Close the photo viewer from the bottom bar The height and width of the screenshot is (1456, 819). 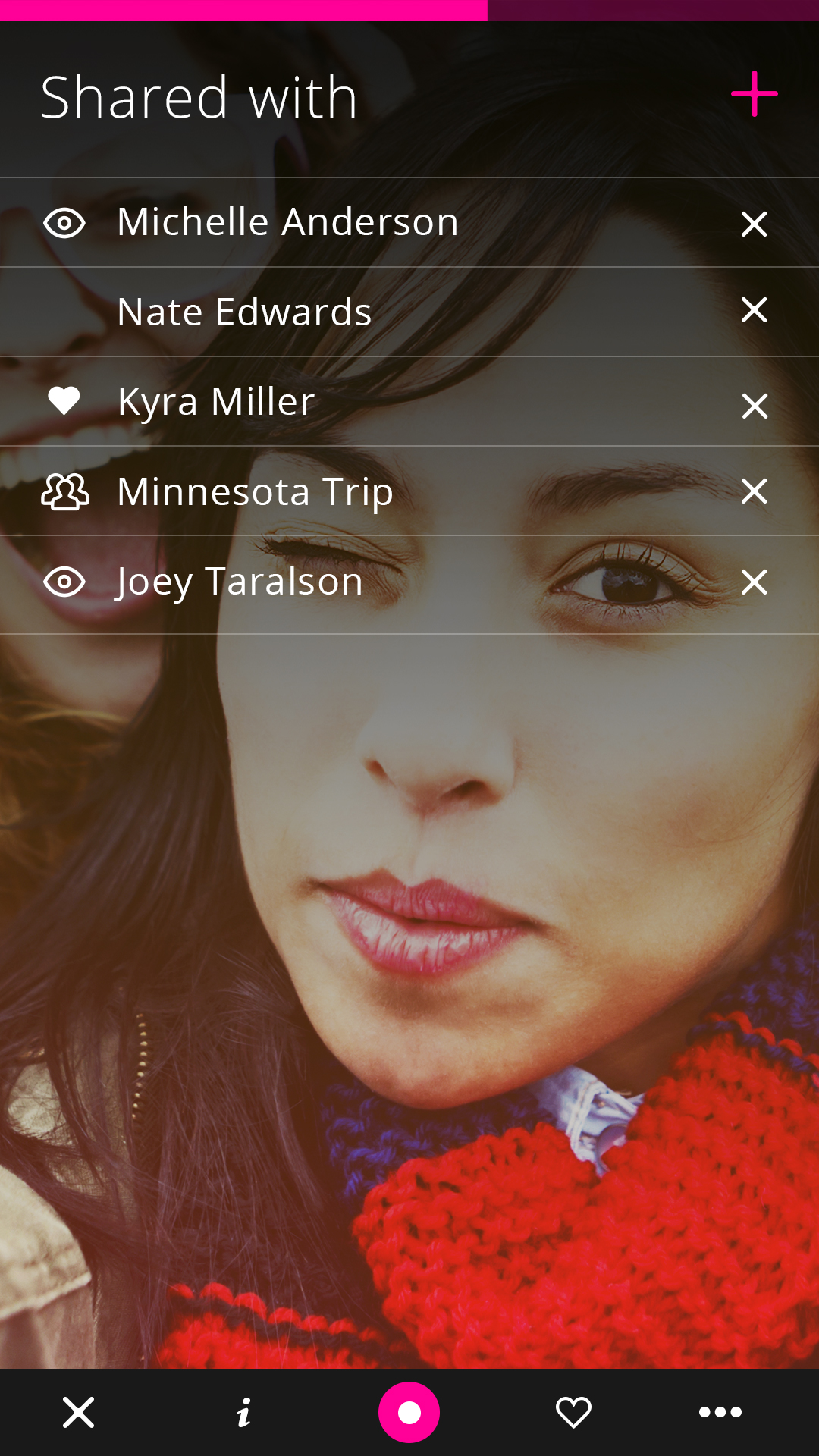[x=78, y=1412]
